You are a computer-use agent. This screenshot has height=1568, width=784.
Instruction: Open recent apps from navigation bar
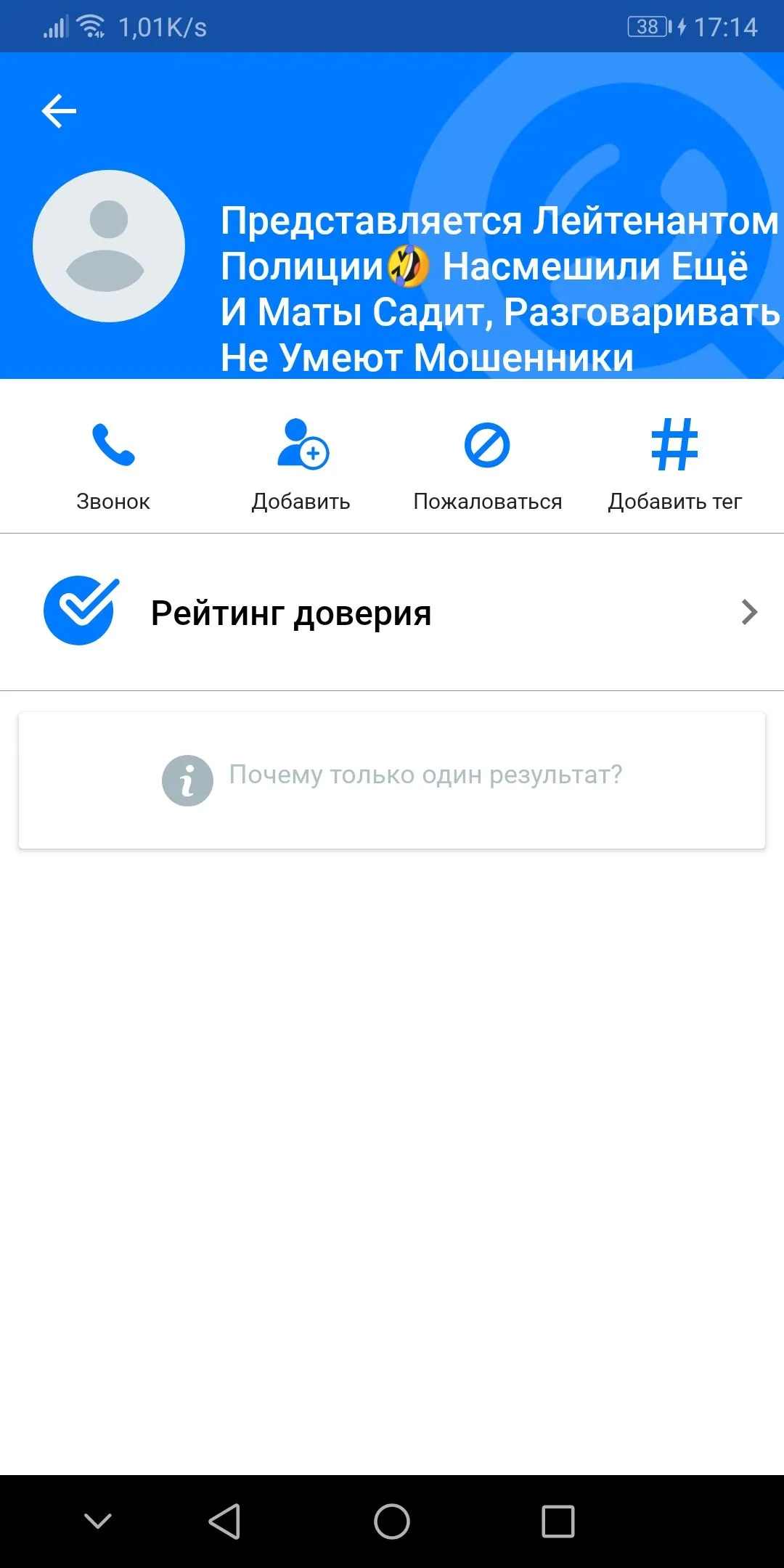pyautogui.click(x=558, y=1521)
